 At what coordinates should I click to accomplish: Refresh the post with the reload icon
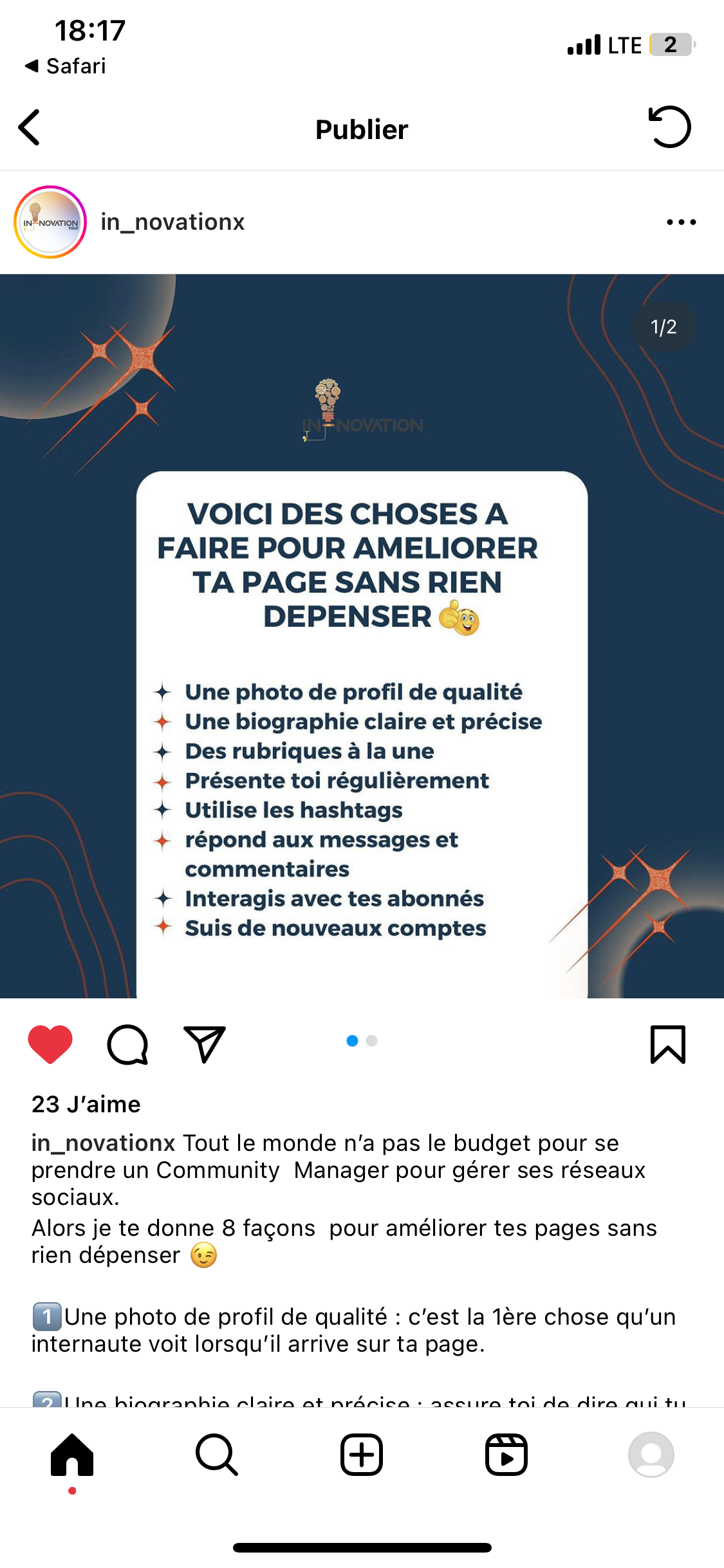click(x=669, y=127)
